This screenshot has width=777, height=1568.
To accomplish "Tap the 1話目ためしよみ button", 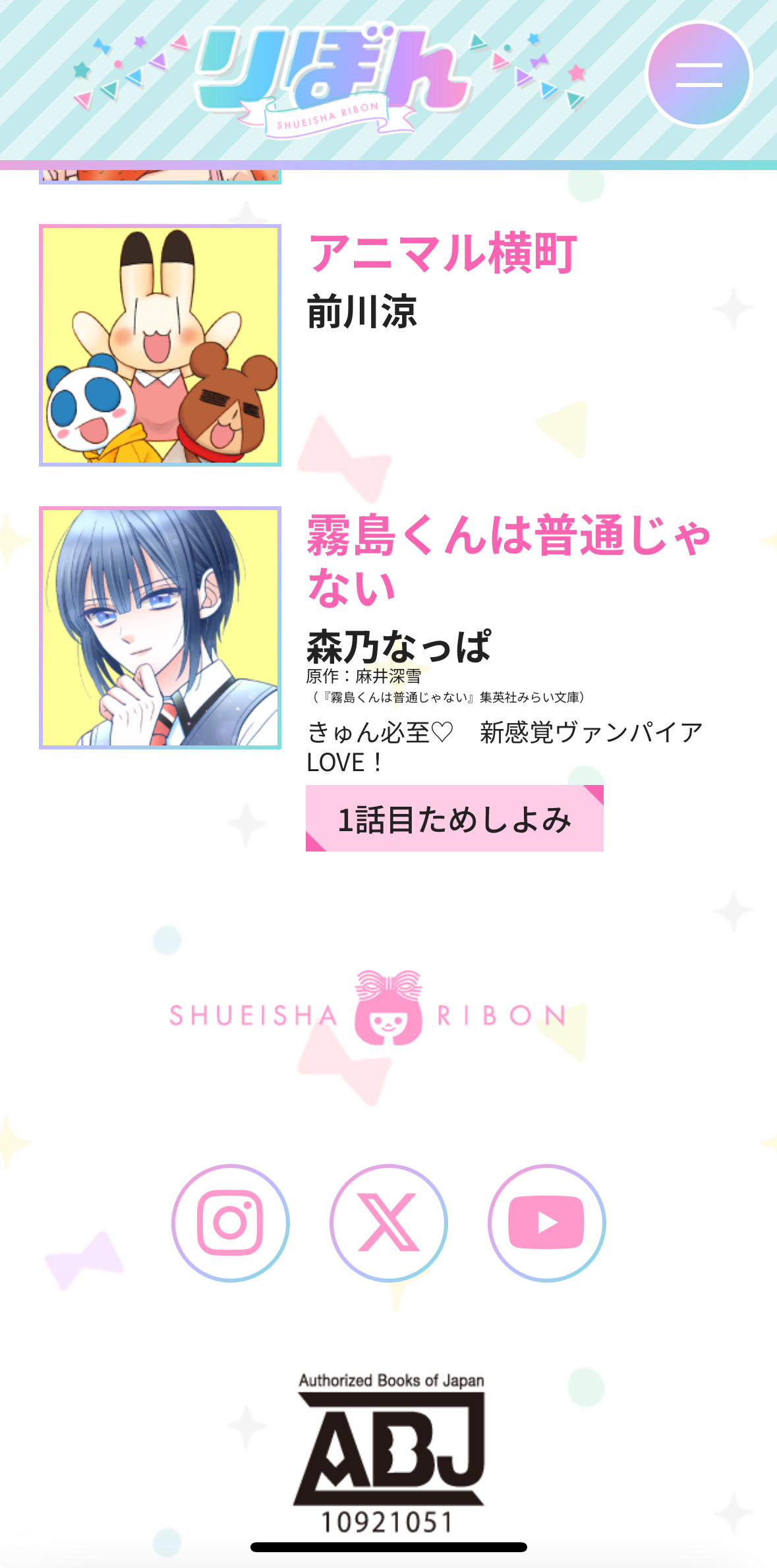I will (x=454, y=819).
